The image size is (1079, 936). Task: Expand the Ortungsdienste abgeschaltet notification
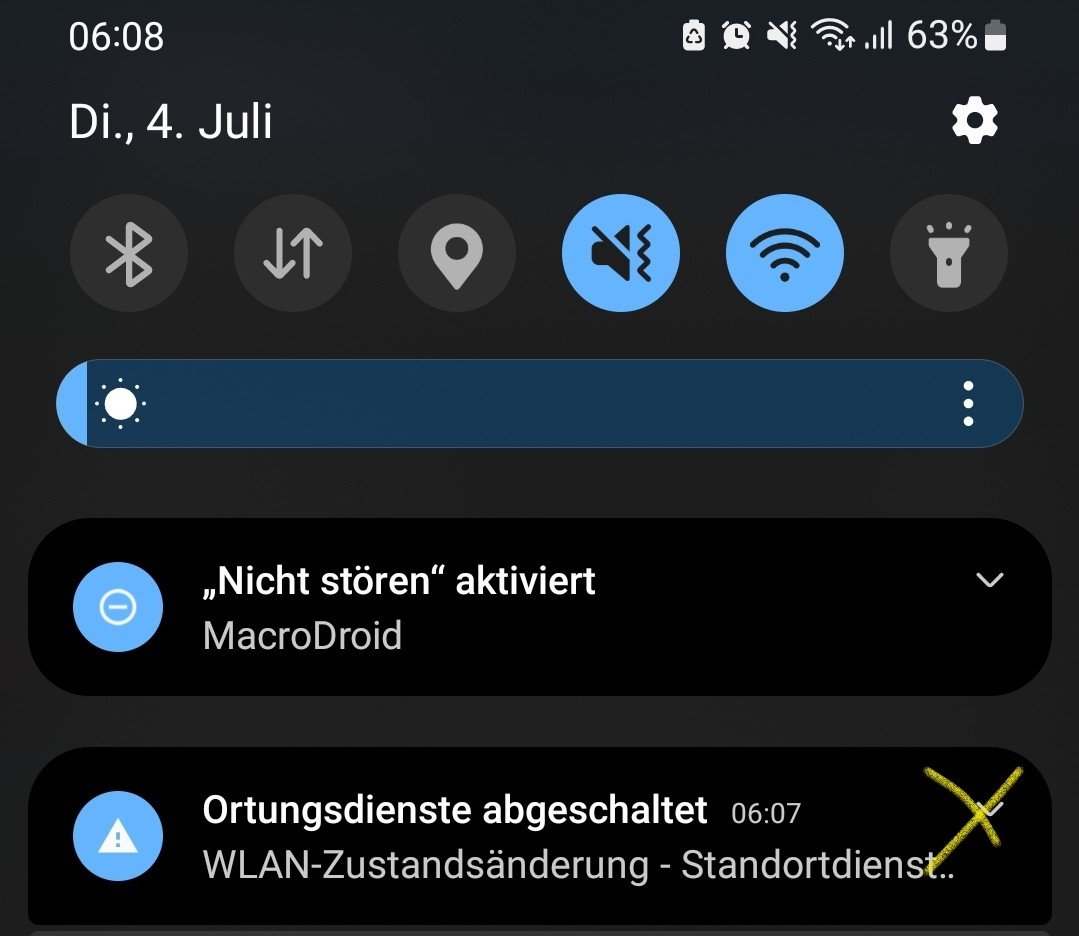[x=989, y=810]
